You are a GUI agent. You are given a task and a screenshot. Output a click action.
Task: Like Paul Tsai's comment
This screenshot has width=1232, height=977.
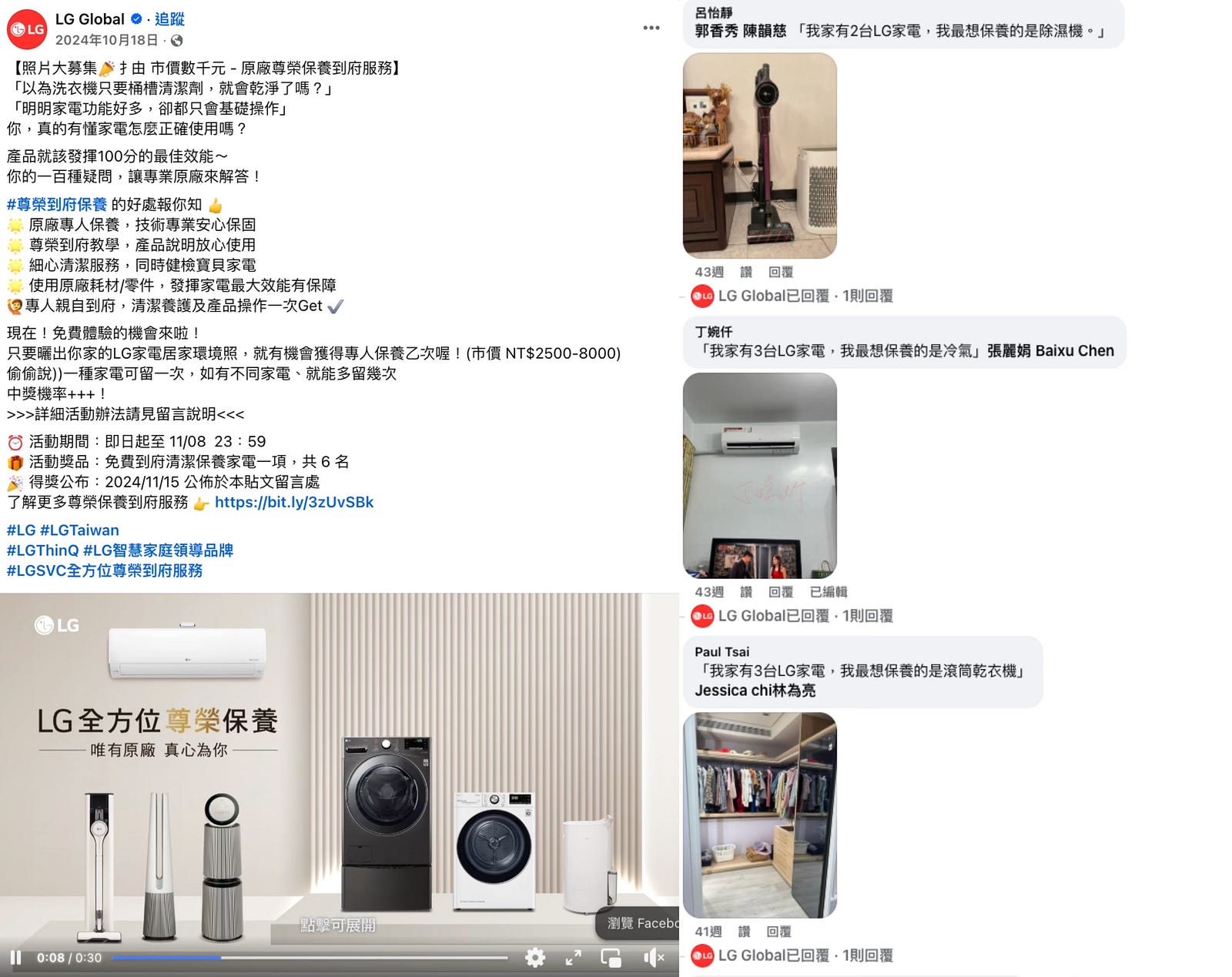(744, 932)
